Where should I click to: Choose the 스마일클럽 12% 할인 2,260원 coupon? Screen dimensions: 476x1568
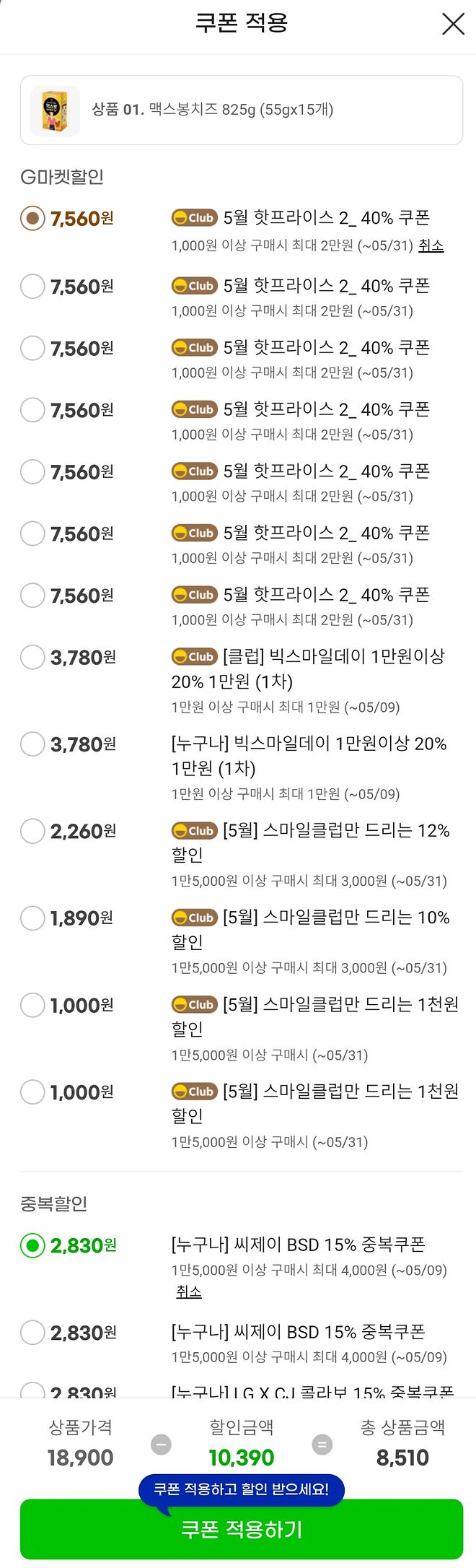32,831
